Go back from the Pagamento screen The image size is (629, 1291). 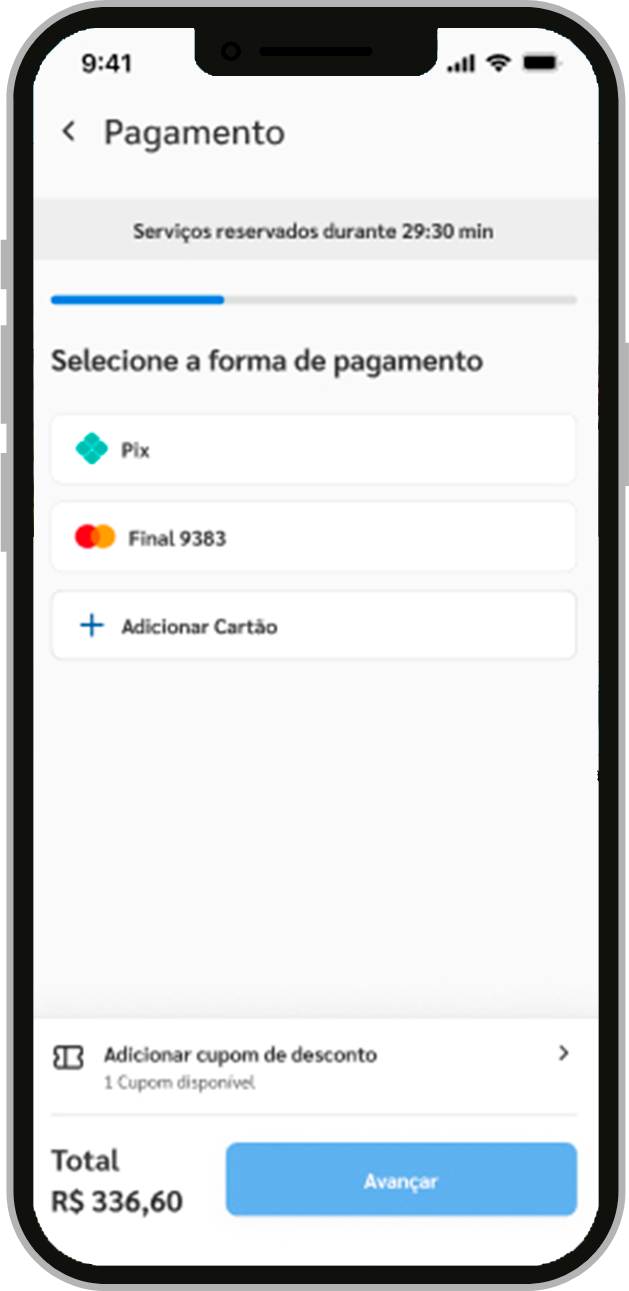coord(69,132)
